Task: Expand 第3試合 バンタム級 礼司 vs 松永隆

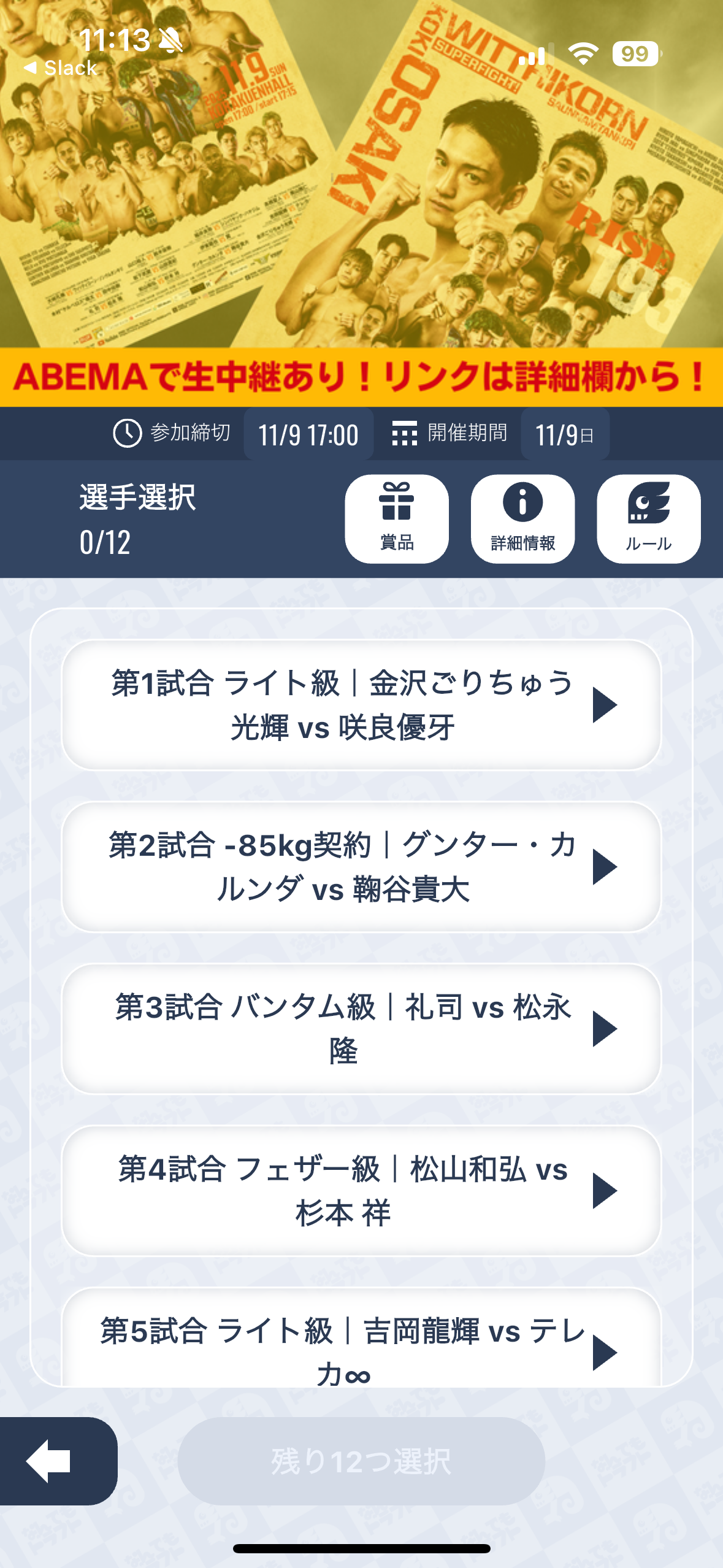Action: pos(361,1029)
